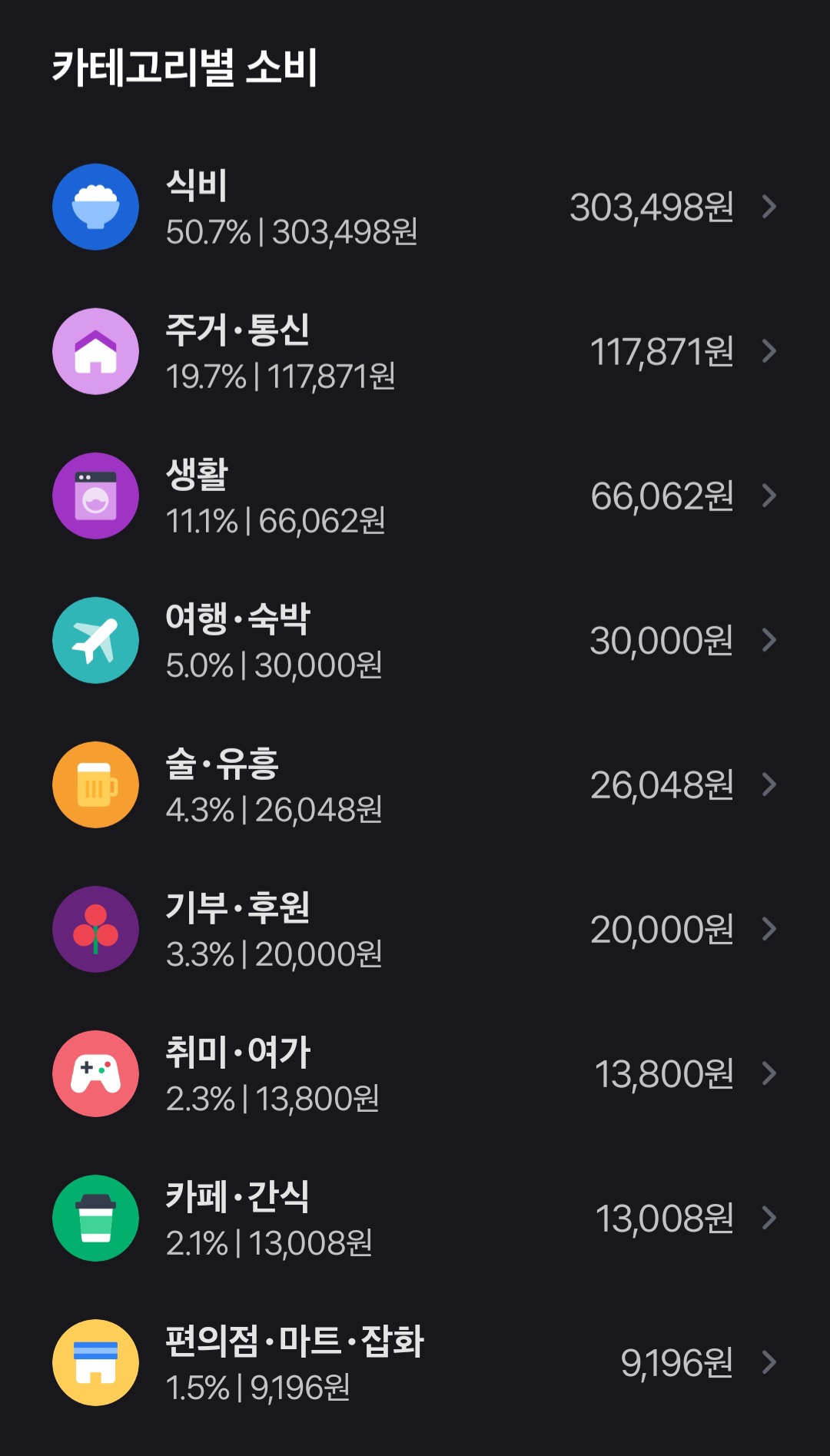View 주거·통신 spending details
The width and height of the screenshot is (830, 1456).
pos(415,352)
